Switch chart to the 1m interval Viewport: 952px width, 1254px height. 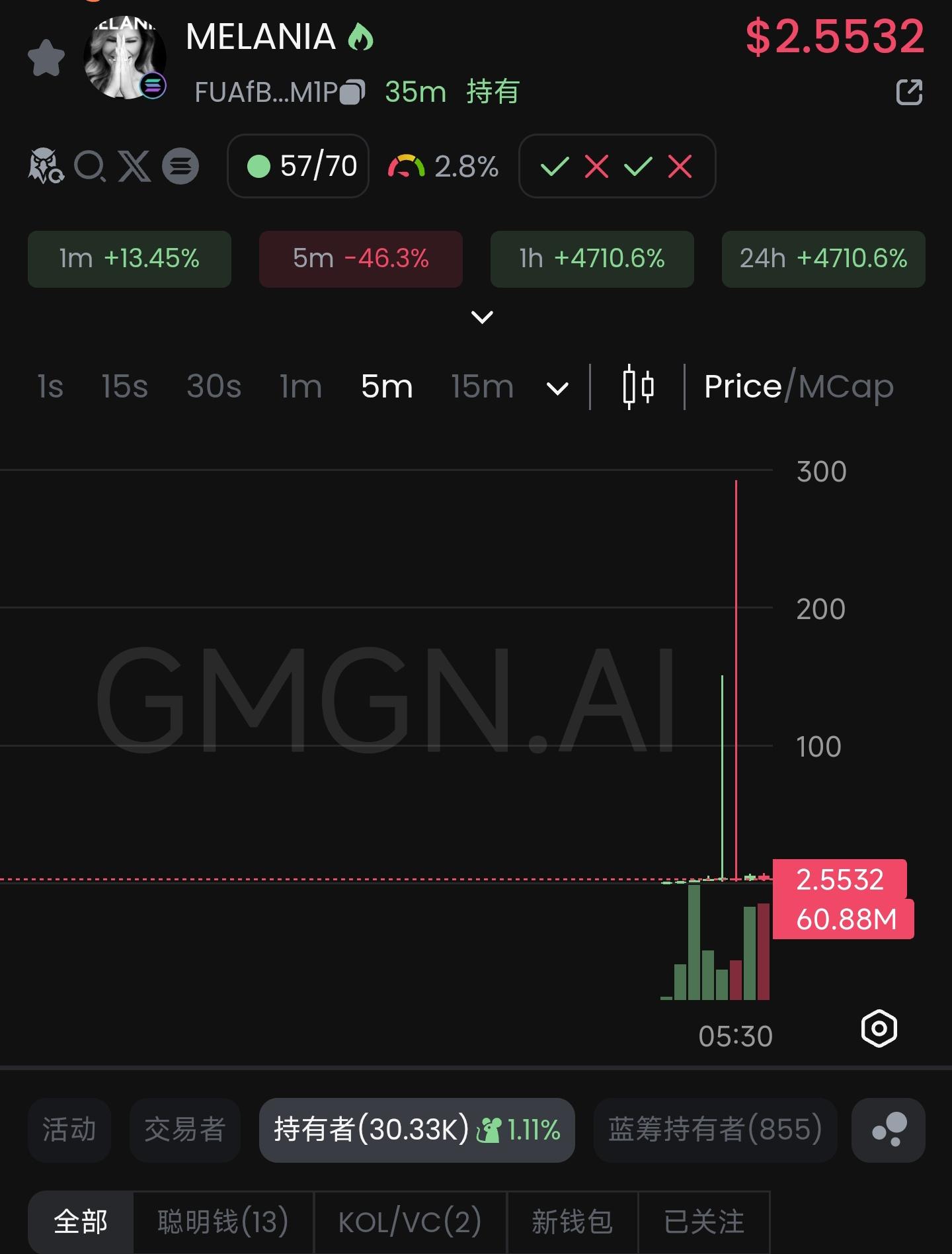pyautogui.click(x=301, y=386)
